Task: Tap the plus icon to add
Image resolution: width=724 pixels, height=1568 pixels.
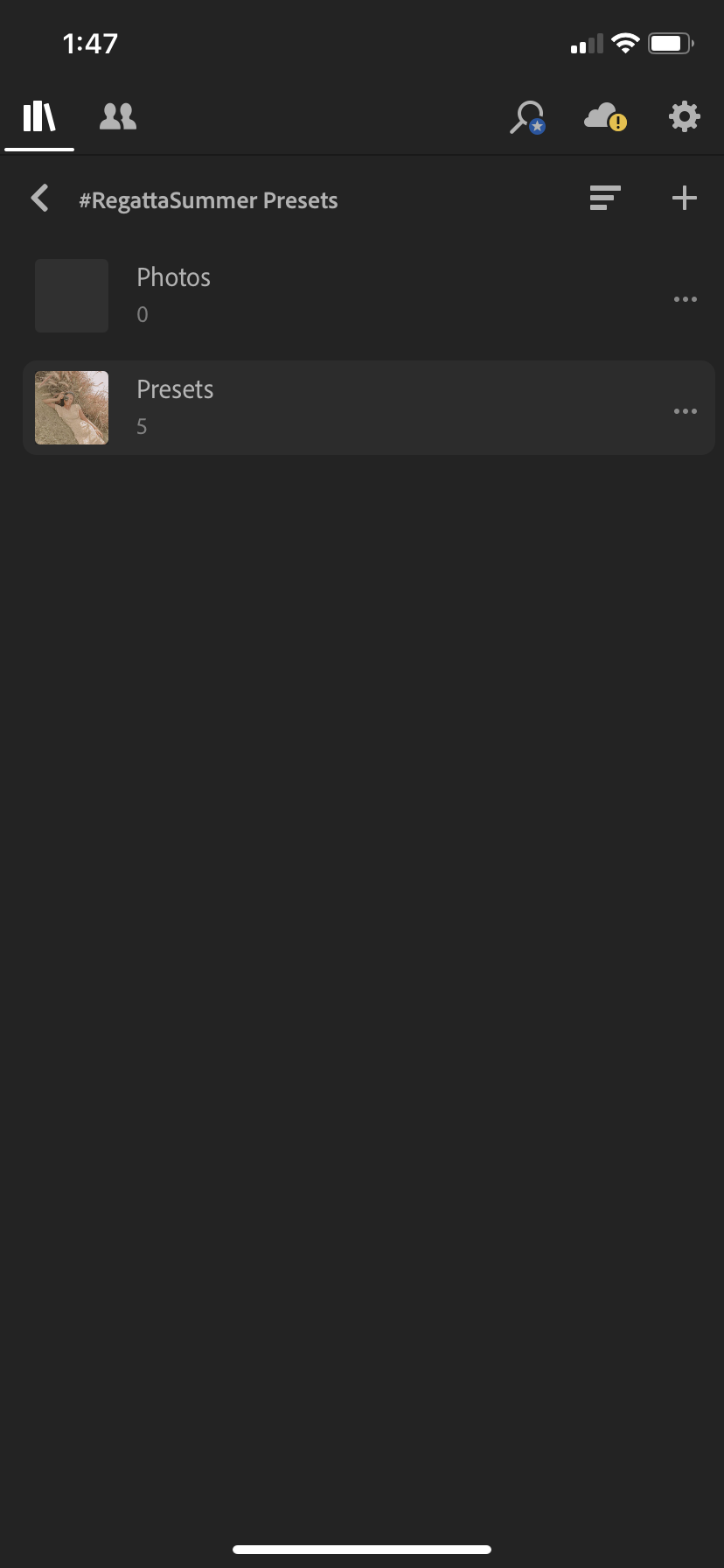Action: pos(685,199)
